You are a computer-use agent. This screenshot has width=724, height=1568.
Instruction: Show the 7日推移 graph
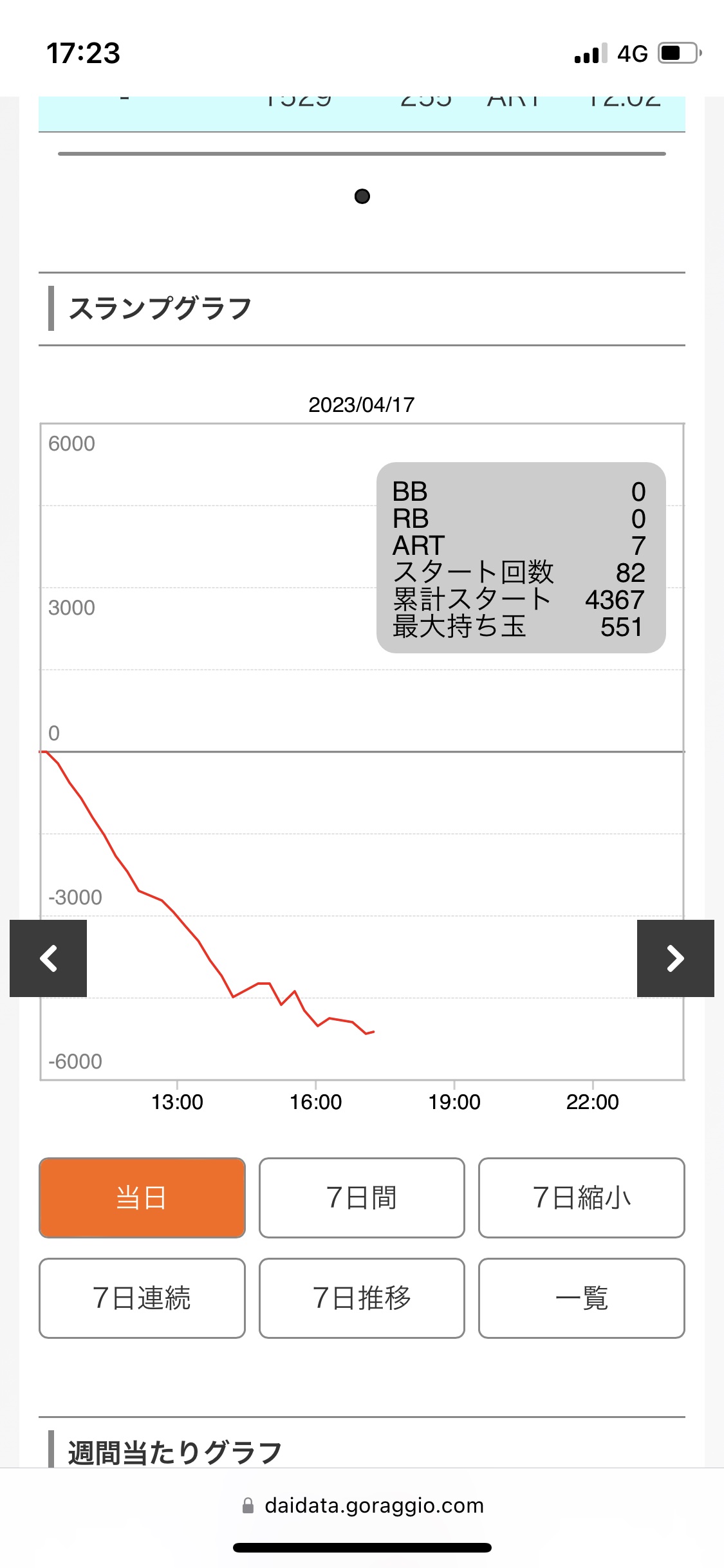pyautogui.click(x=362, y=1298)
